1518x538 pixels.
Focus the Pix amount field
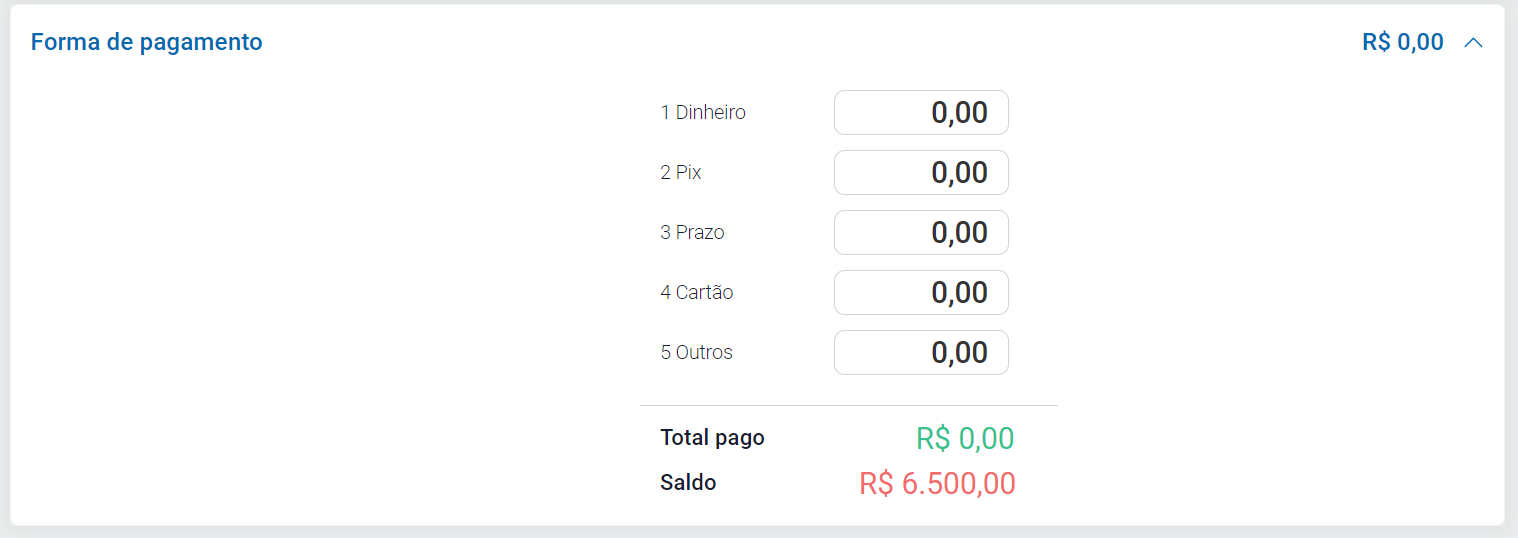pyautogui.click(x=921, y=172)
